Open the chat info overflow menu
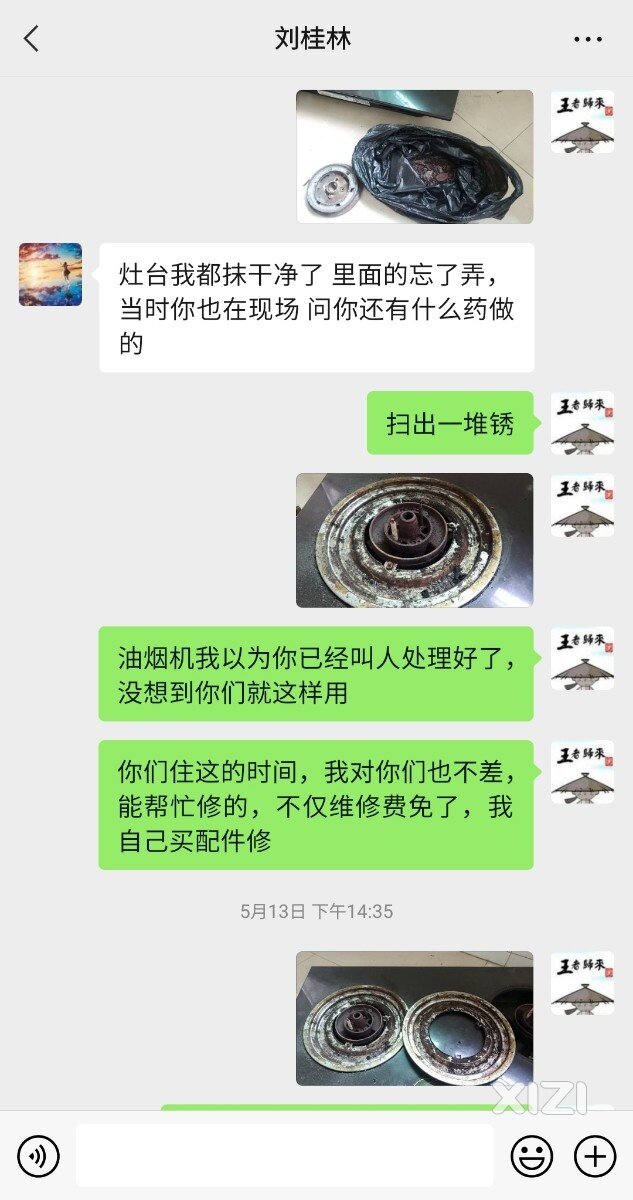 point(588,39)
